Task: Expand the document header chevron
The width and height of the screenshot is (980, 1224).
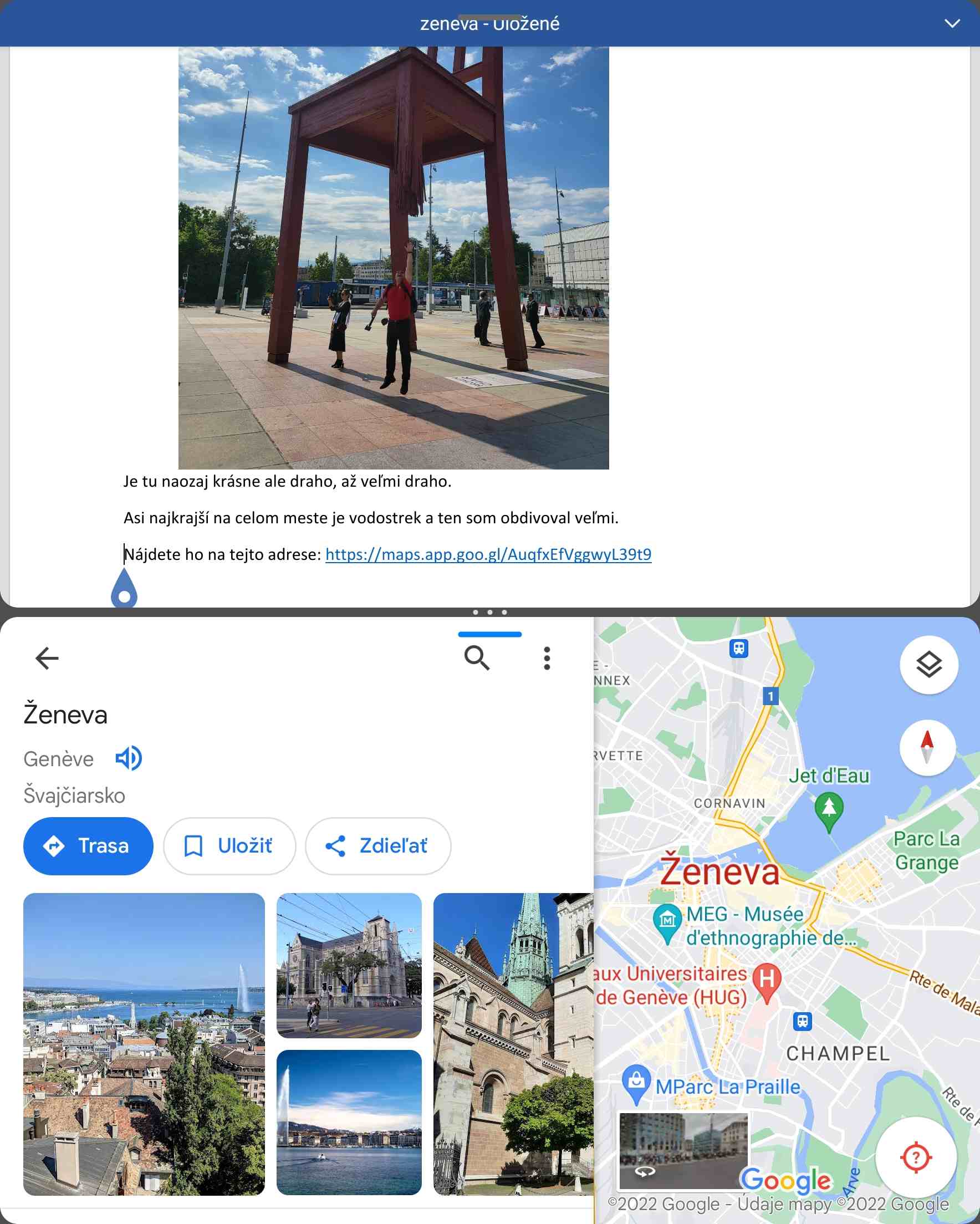Action: click(952, 23)
